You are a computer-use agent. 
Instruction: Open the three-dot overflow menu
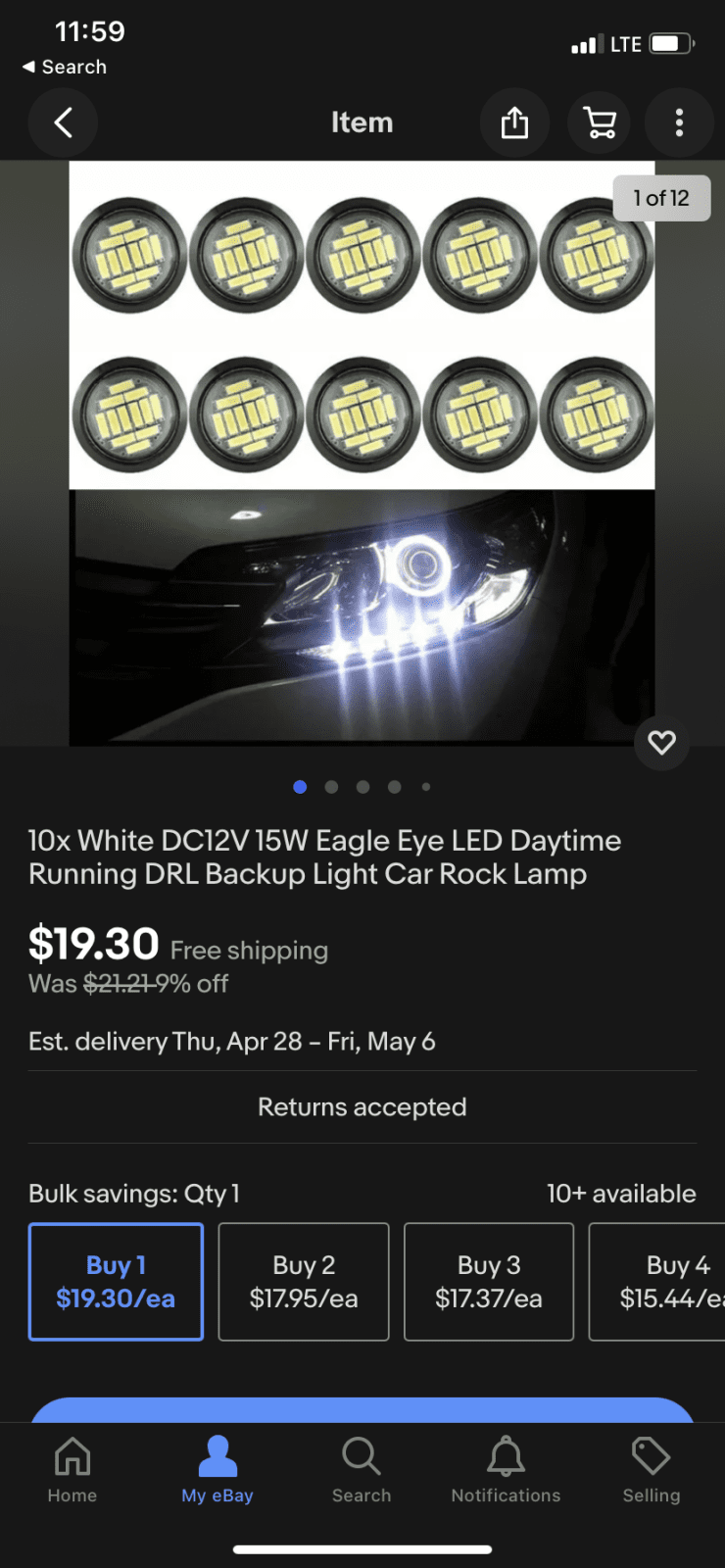click(679, 122)
